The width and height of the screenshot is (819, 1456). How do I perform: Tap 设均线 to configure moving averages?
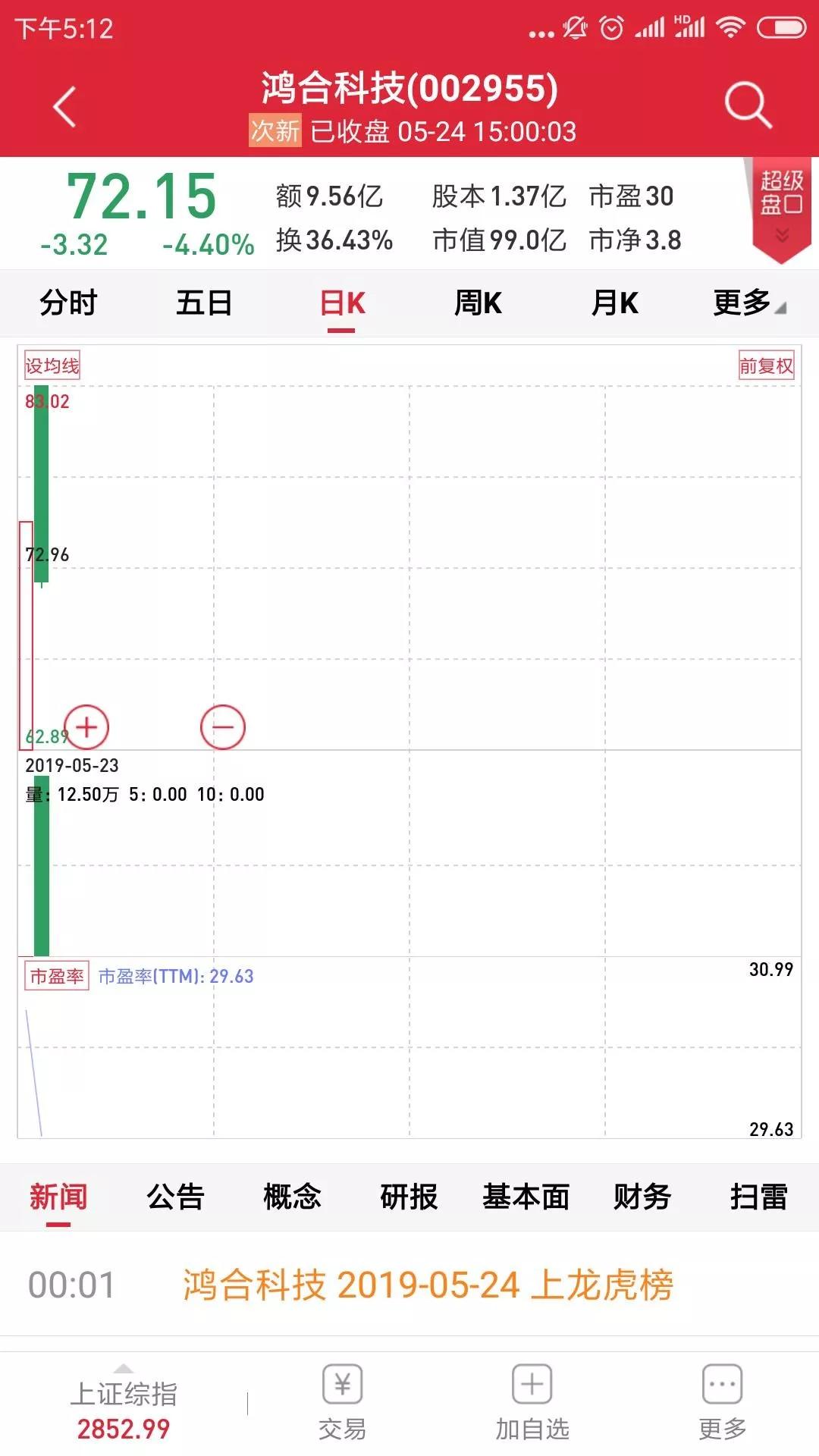pyautogui.click(x=52, y=366)
